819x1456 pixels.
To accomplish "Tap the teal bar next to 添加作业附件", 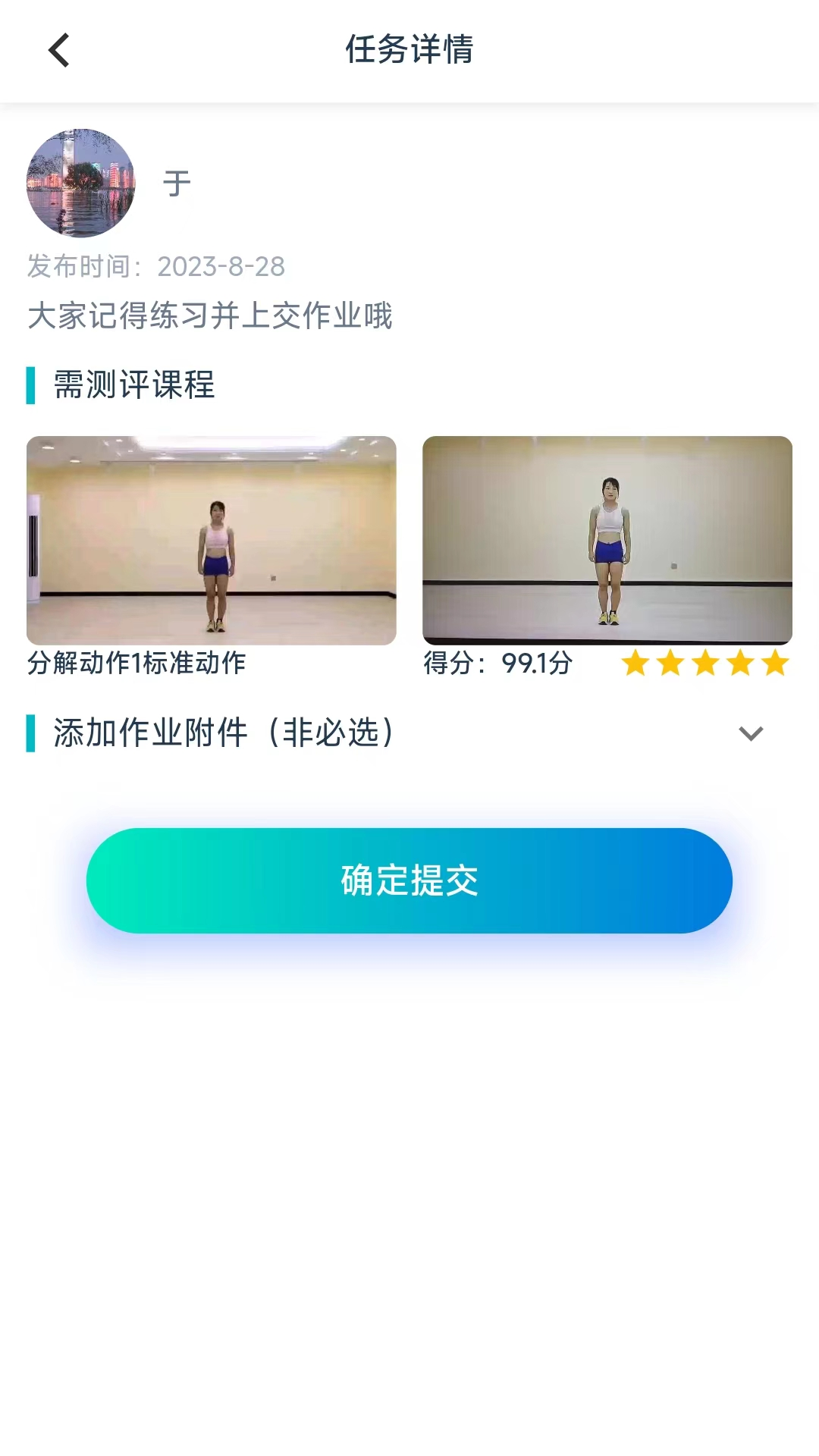I will click(31, 733).
